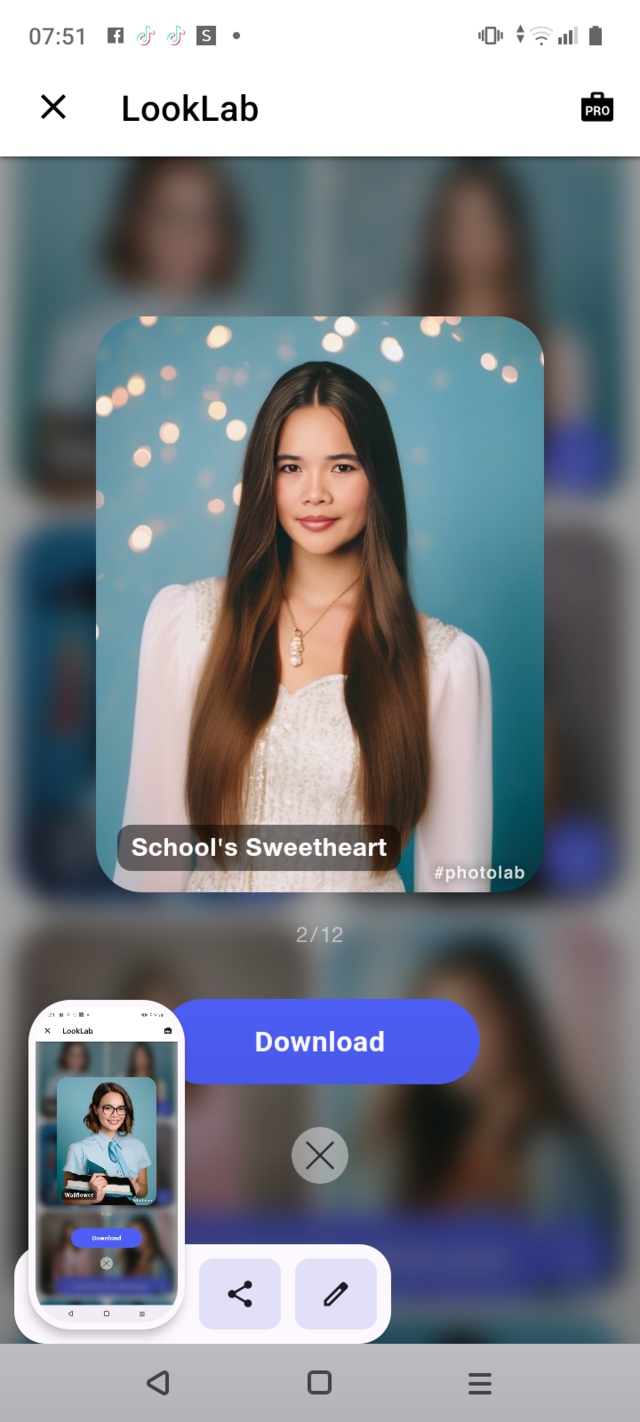640x1422 pixels.
Task: Go back using the system back button
Action: point(158,1382)
